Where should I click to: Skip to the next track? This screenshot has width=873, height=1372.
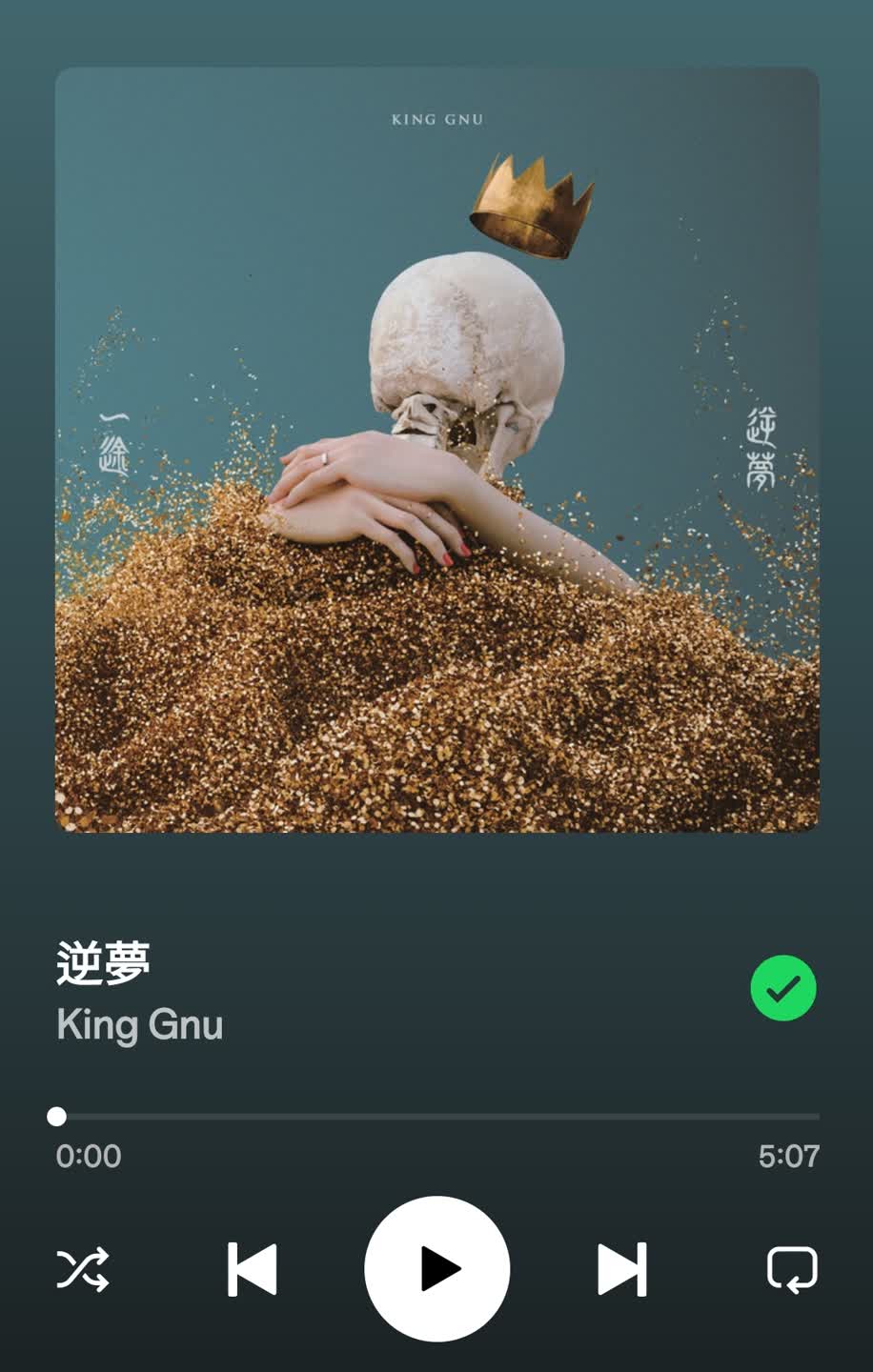click(621, 1268)
